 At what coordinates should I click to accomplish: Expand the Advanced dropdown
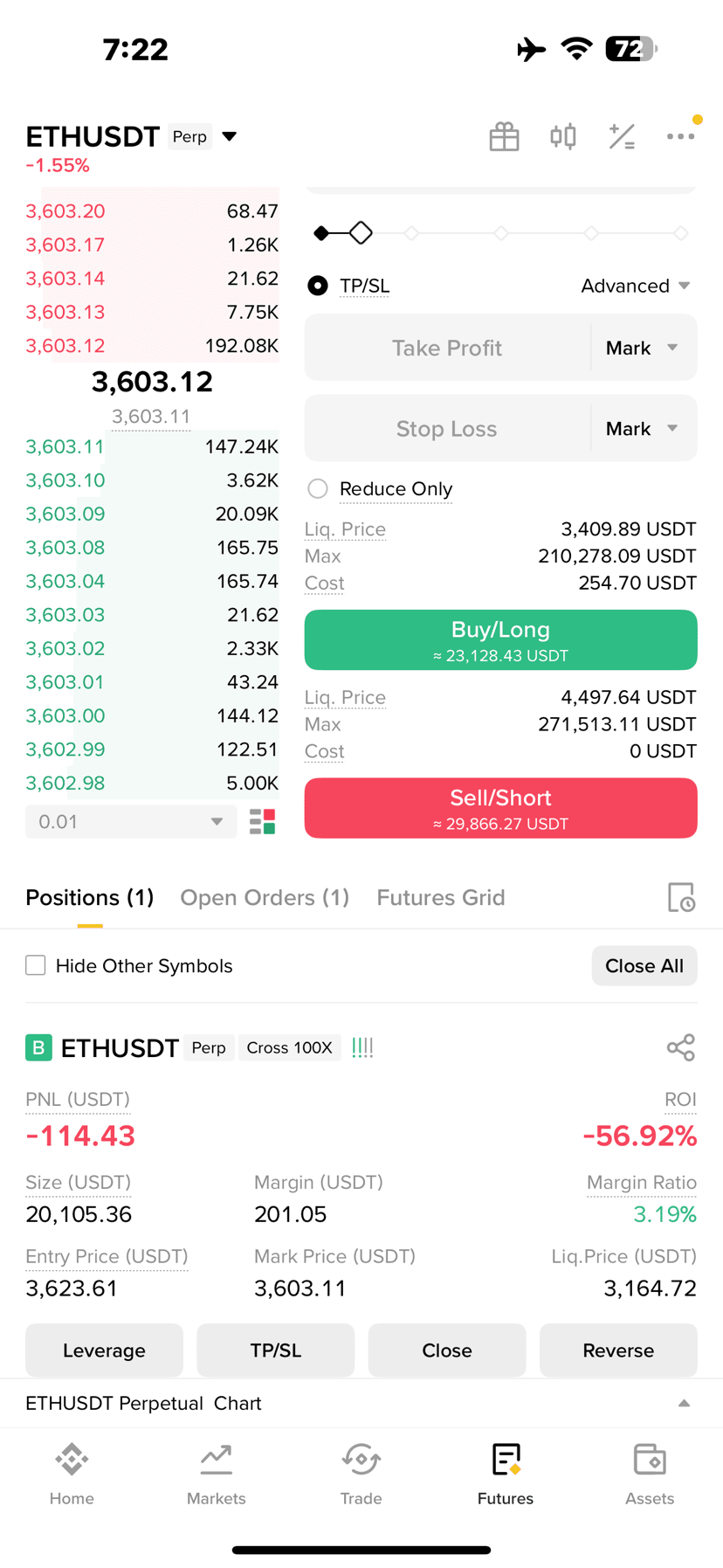click(x=636, y=286)
